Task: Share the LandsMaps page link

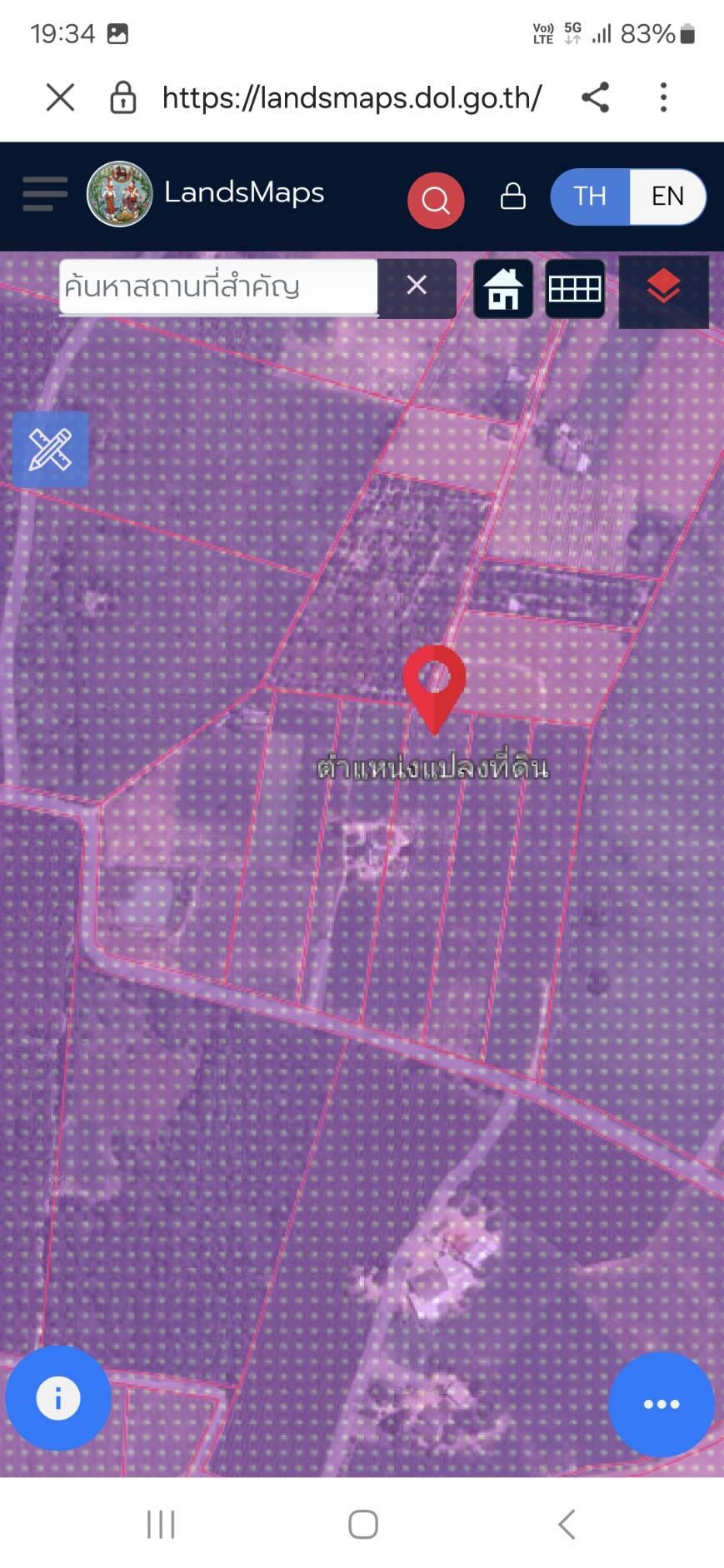Action: (595, 97)
